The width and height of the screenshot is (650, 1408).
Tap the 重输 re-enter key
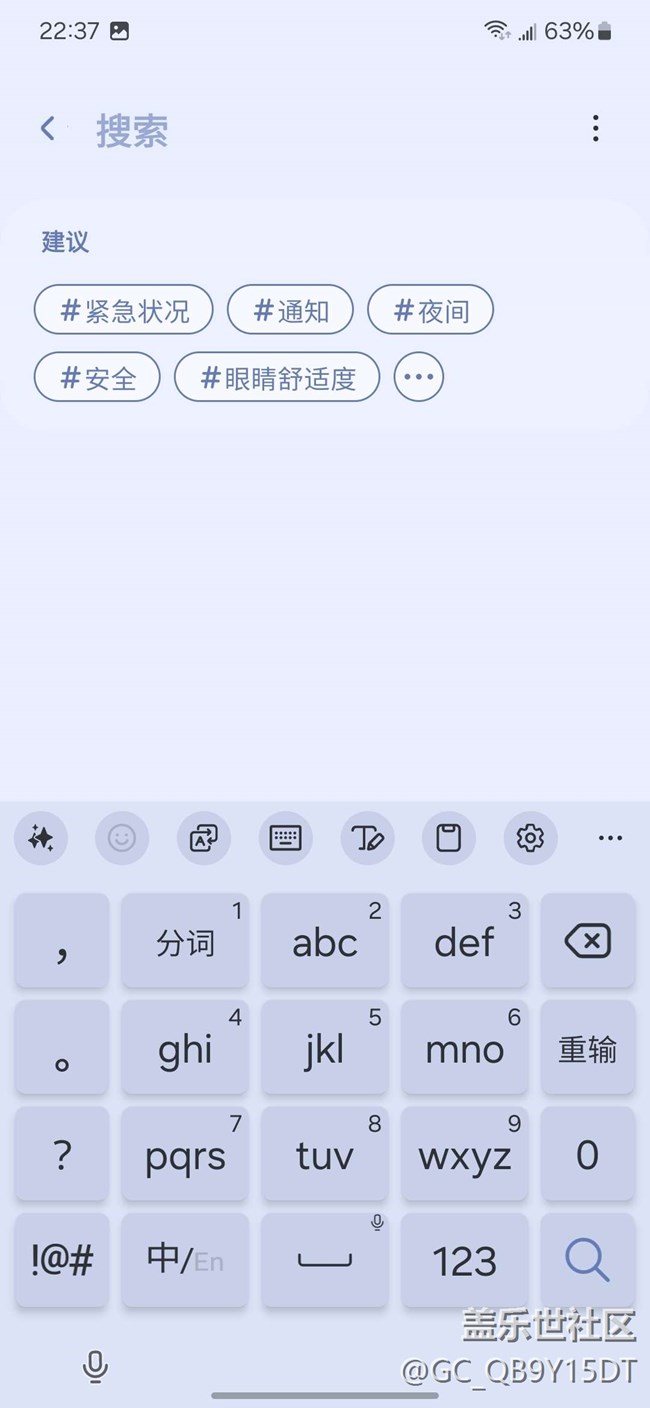[x=588, y=1047]
